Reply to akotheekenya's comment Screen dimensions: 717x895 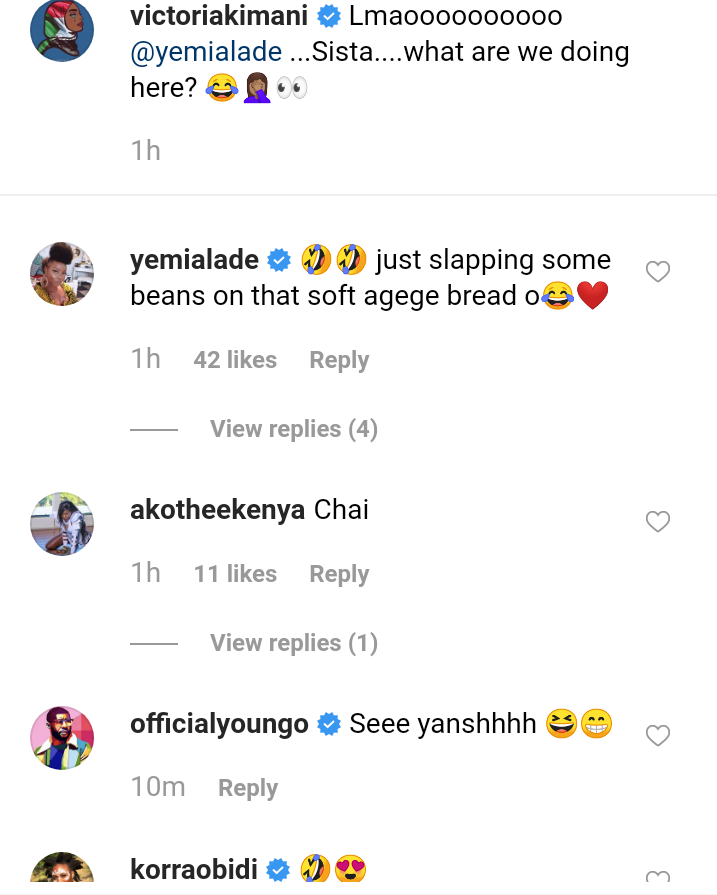339,574
